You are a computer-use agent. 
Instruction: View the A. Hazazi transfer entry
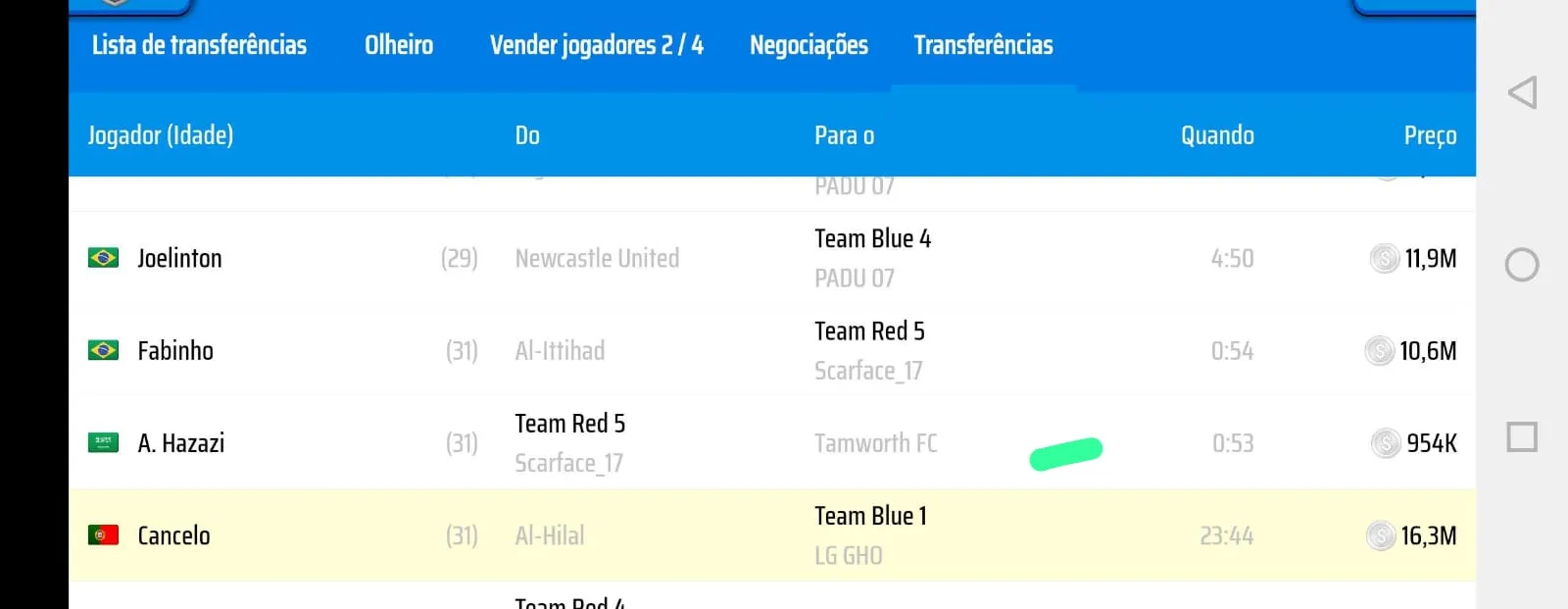tap(772, 442)
